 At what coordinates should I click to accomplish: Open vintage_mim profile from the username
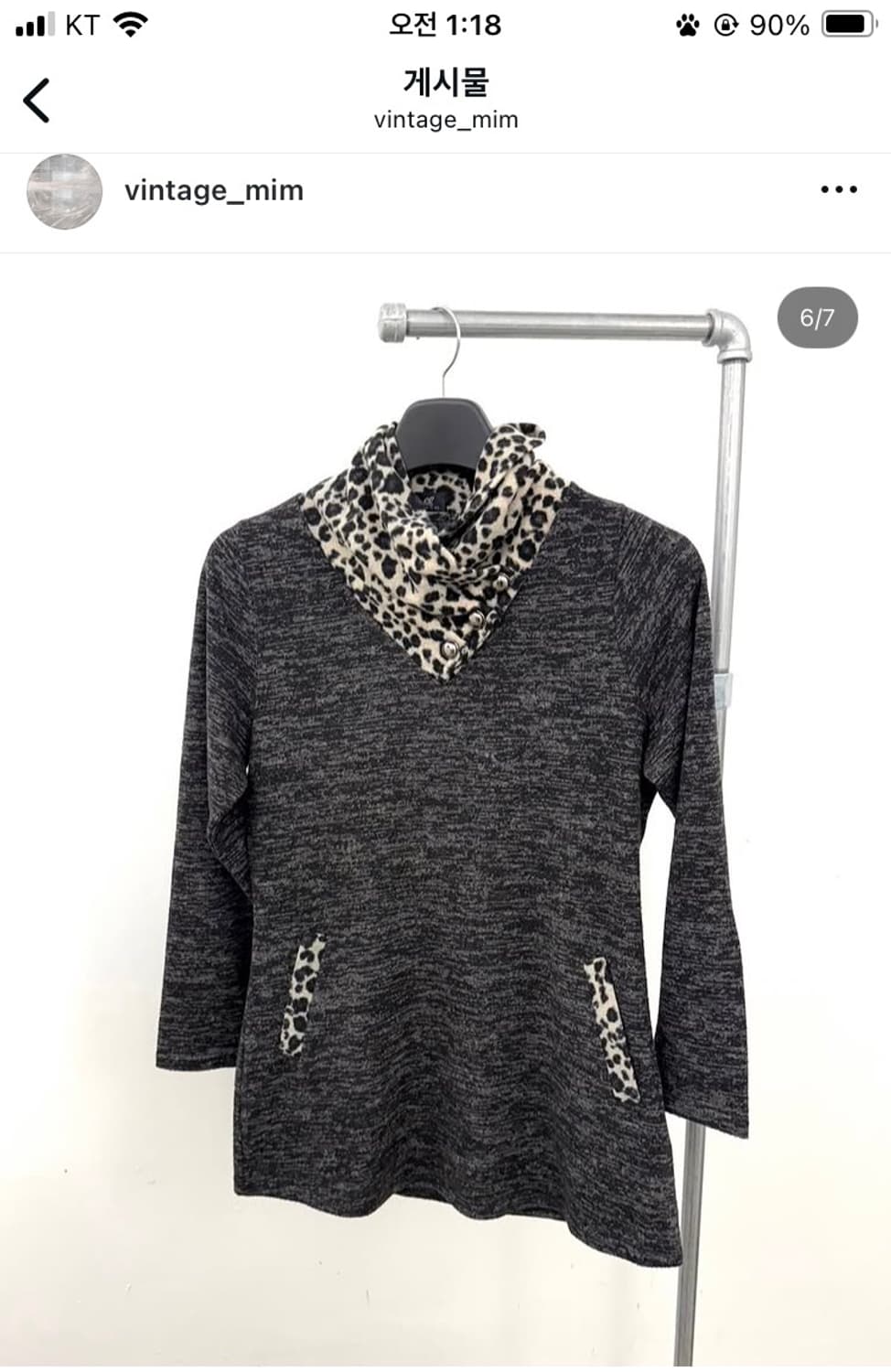[213, 190]
